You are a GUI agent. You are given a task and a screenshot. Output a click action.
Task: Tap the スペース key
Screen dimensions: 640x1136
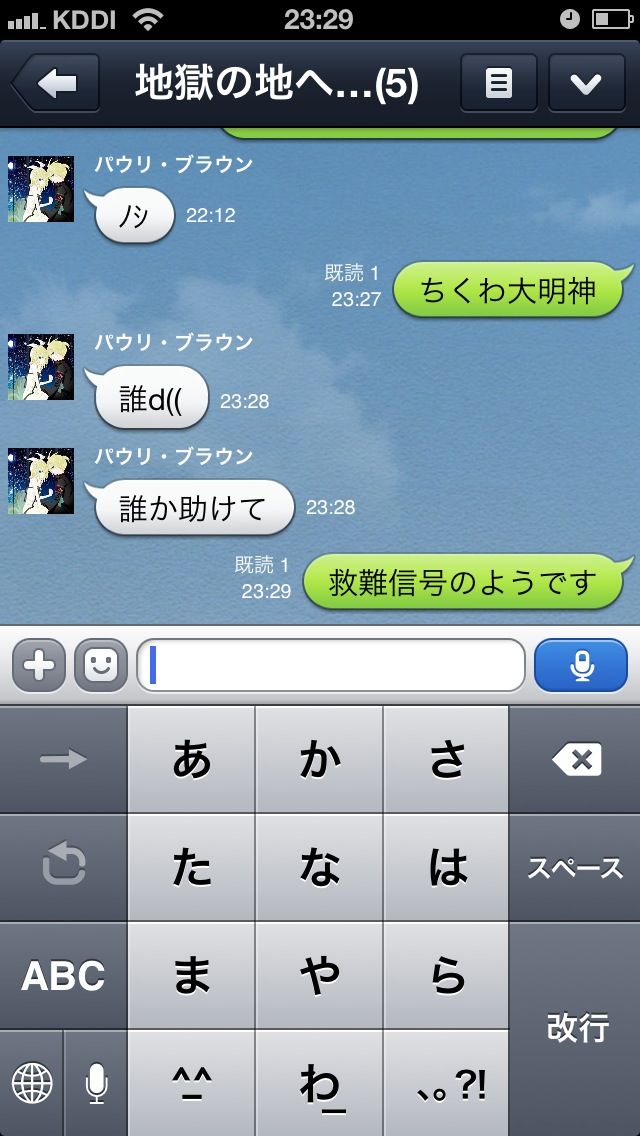(576, 868)
